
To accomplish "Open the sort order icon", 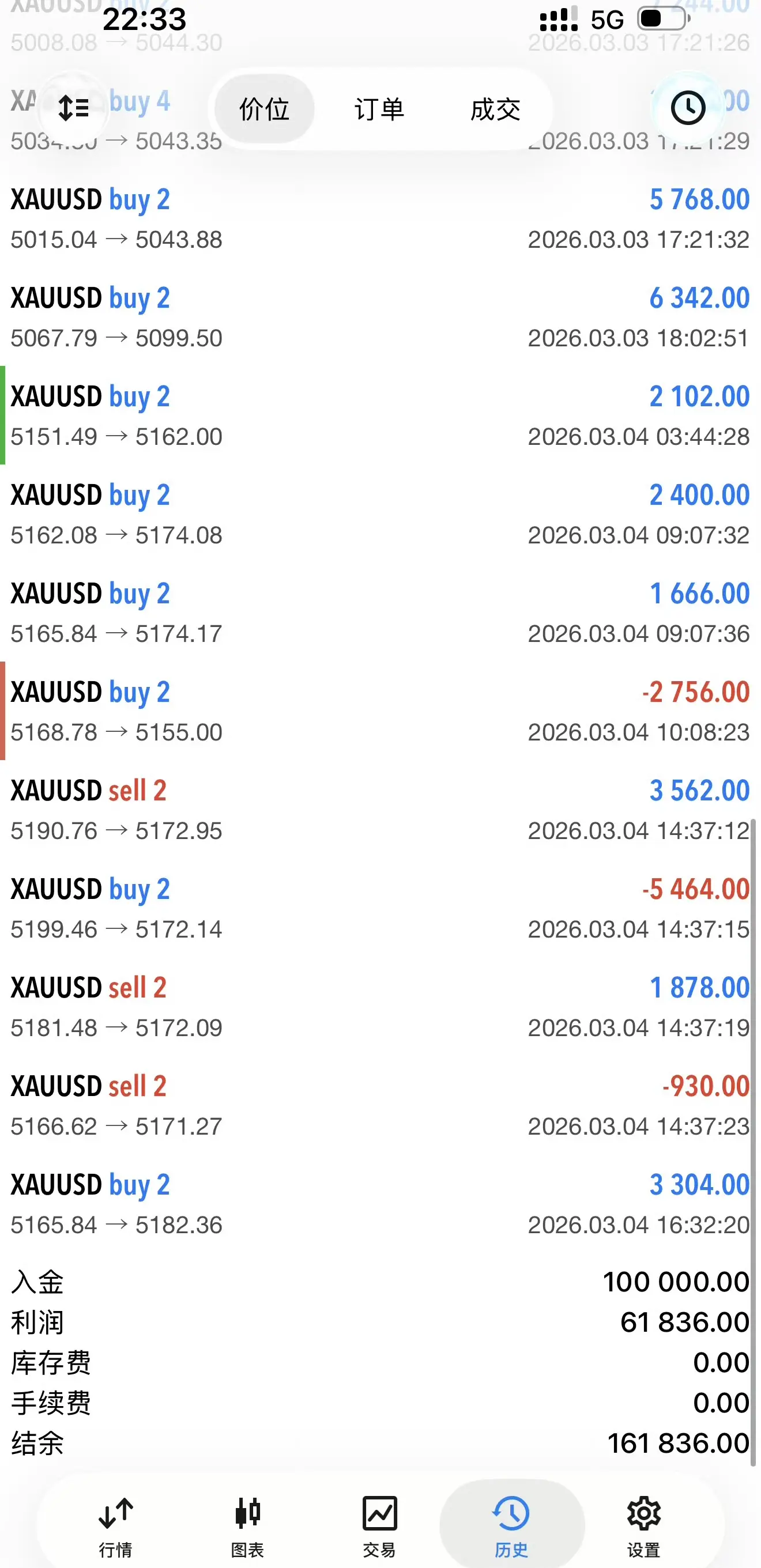I will tap(73, 108).
